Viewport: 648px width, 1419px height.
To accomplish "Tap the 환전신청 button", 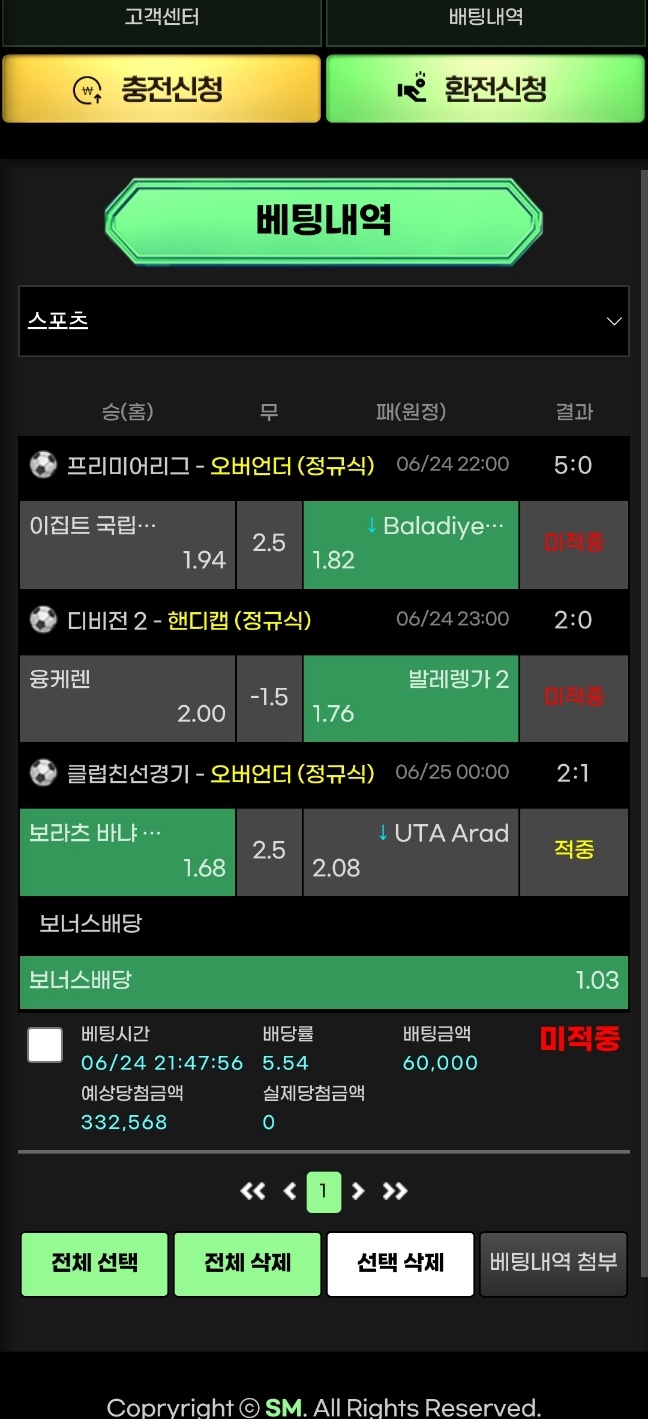I will 485,90.
